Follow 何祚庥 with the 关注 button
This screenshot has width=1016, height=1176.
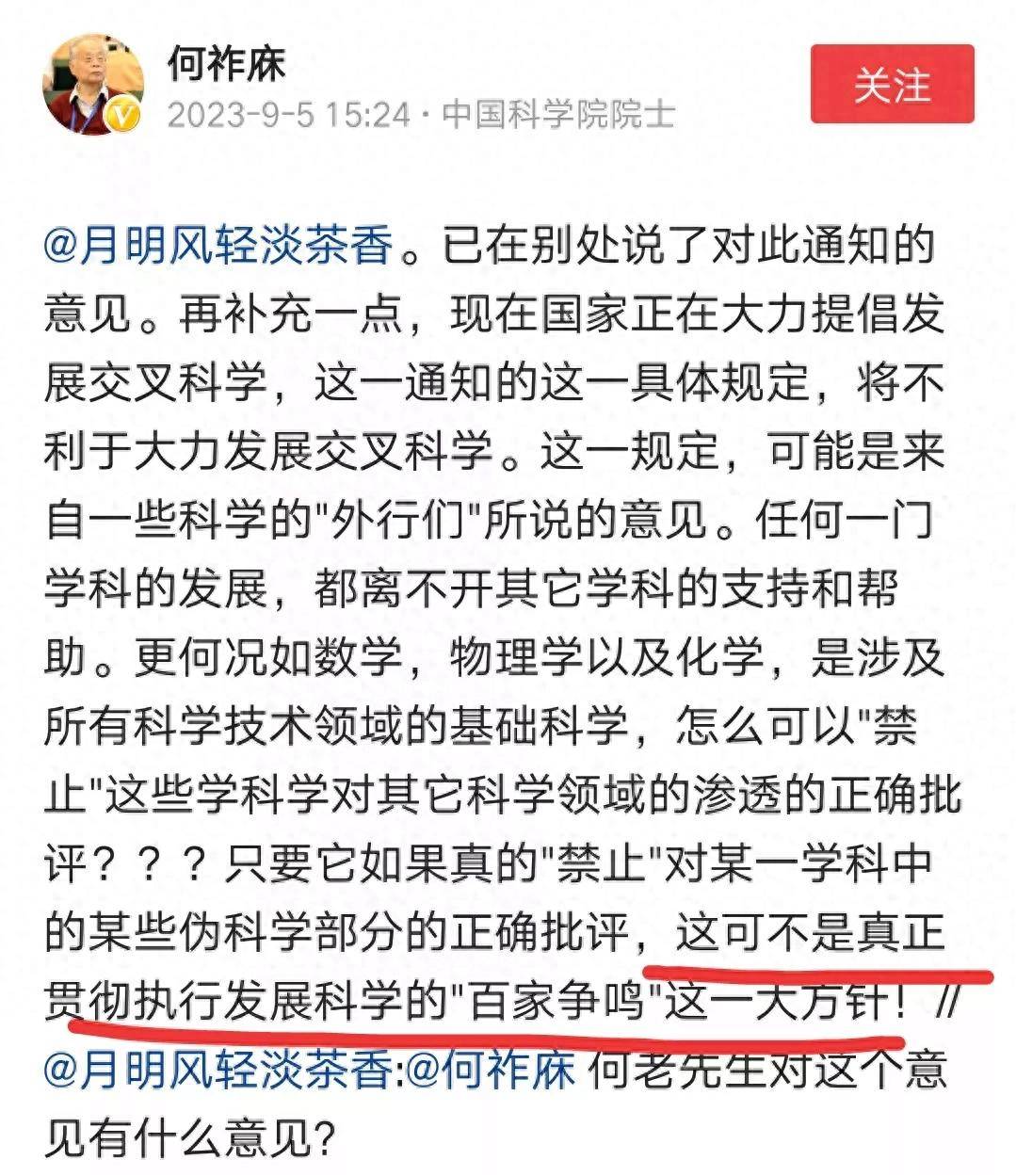892,86
